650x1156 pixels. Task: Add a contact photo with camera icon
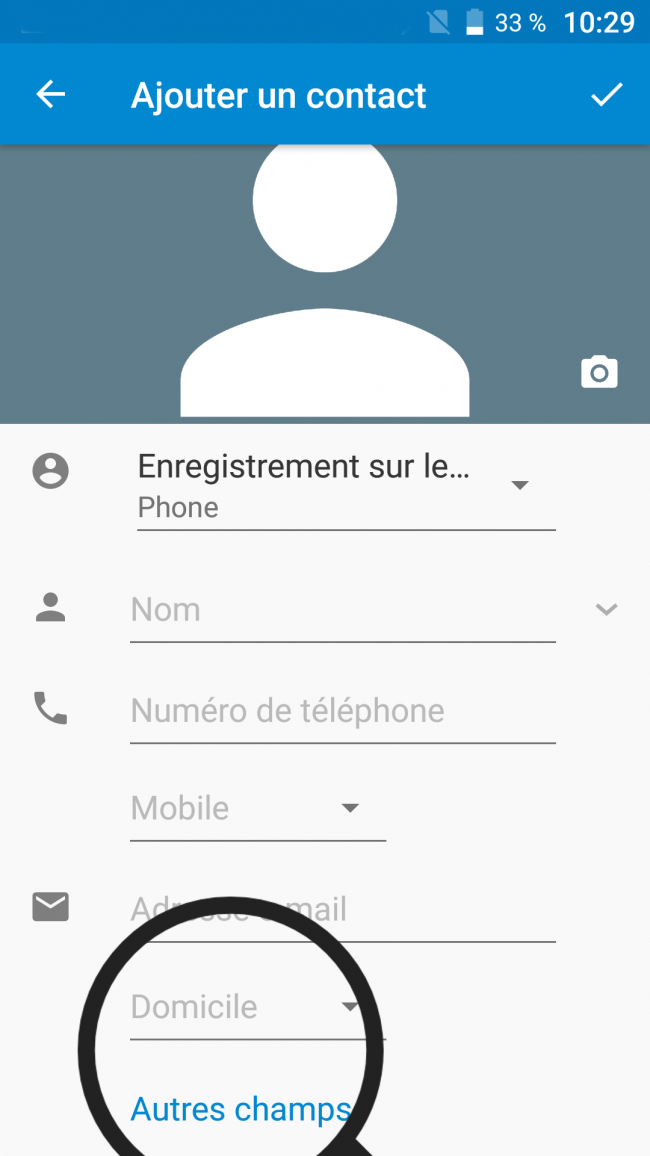coord(599,372)
